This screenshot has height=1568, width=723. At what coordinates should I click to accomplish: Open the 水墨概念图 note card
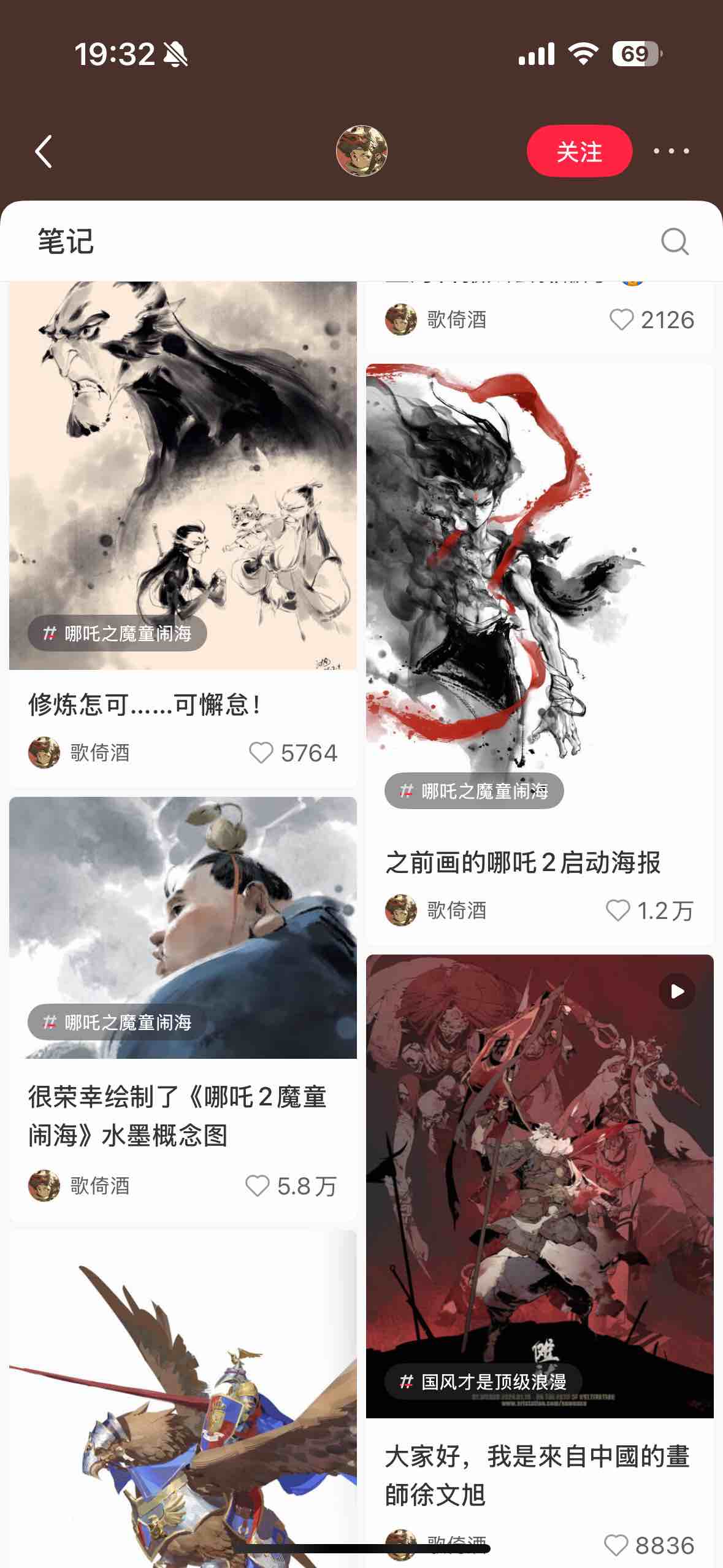pos(178,1115)
